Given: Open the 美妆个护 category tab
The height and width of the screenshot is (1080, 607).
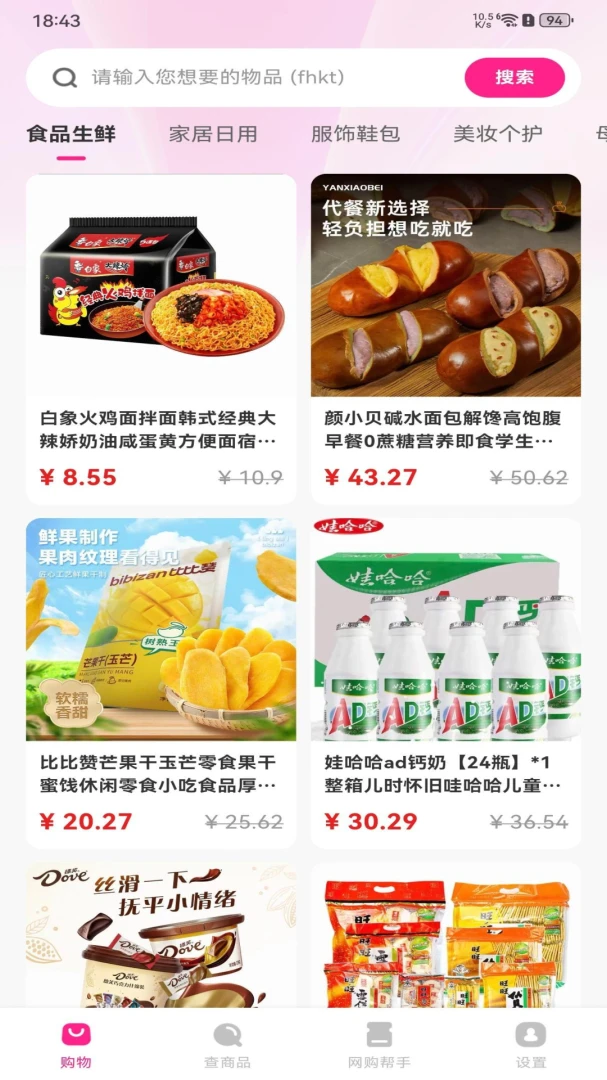Looking at the screenshot, I should point(498,134).
